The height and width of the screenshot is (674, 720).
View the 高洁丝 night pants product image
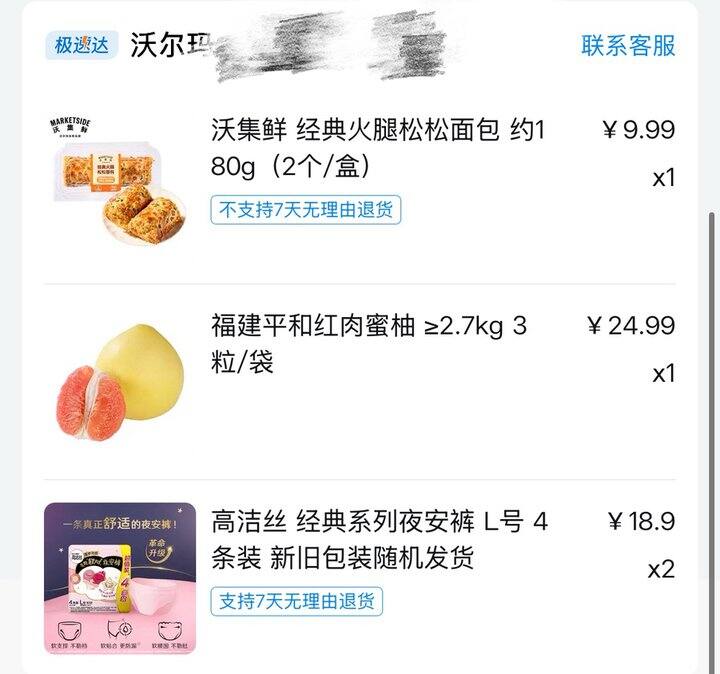(118, 577)
